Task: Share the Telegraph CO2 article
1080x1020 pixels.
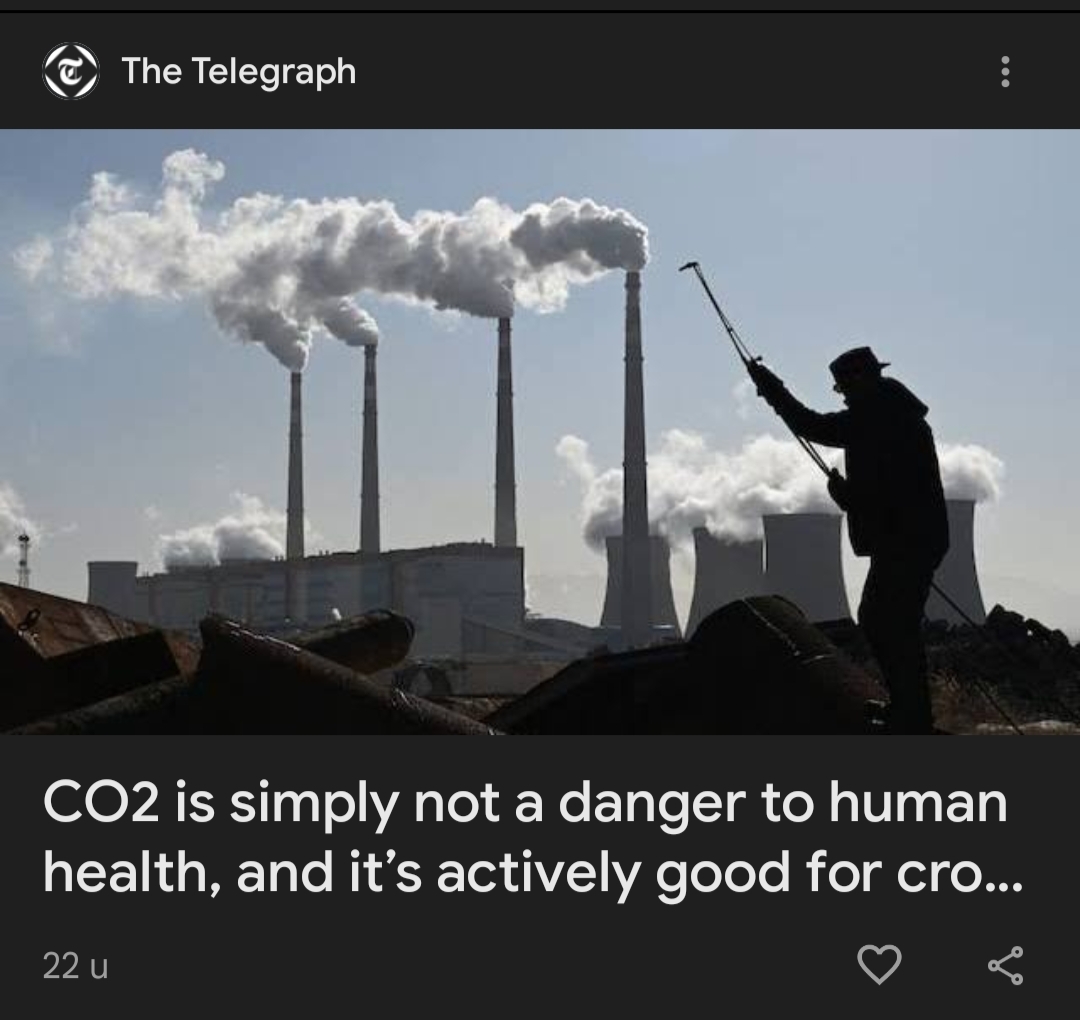Action: (1005, 965)
